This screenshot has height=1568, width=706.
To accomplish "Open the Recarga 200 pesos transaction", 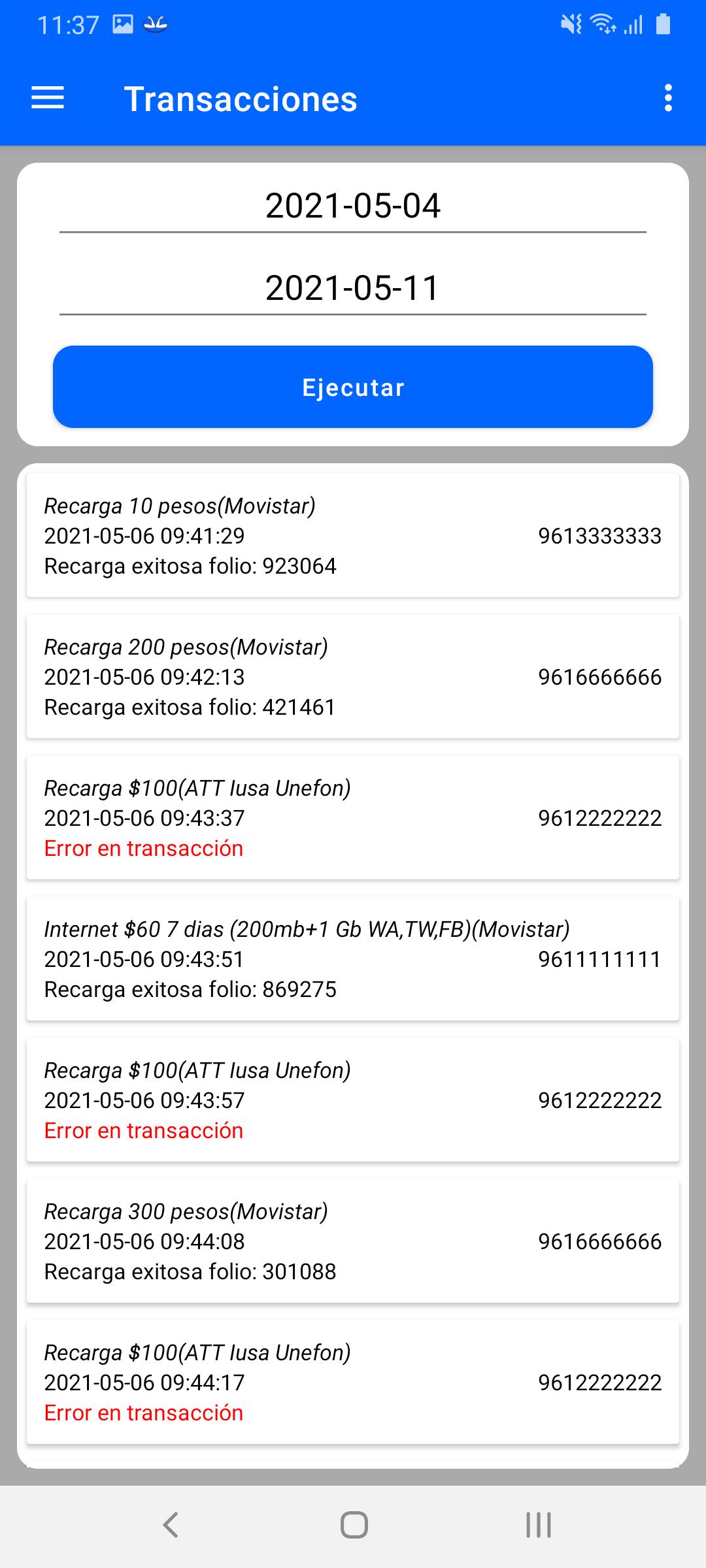I will [x=353, y=676].
